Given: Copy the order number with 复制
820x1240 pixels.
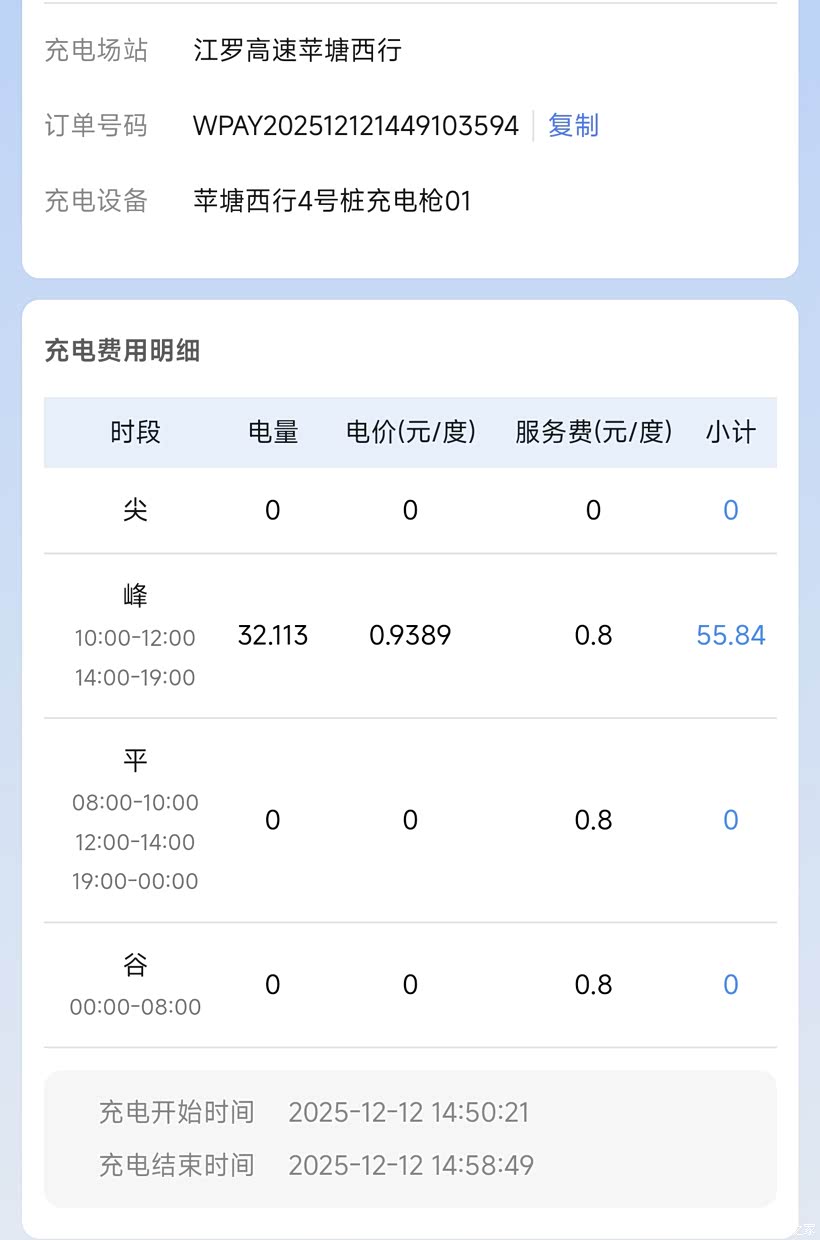Looking at the screenshot, I should (573, 126).
